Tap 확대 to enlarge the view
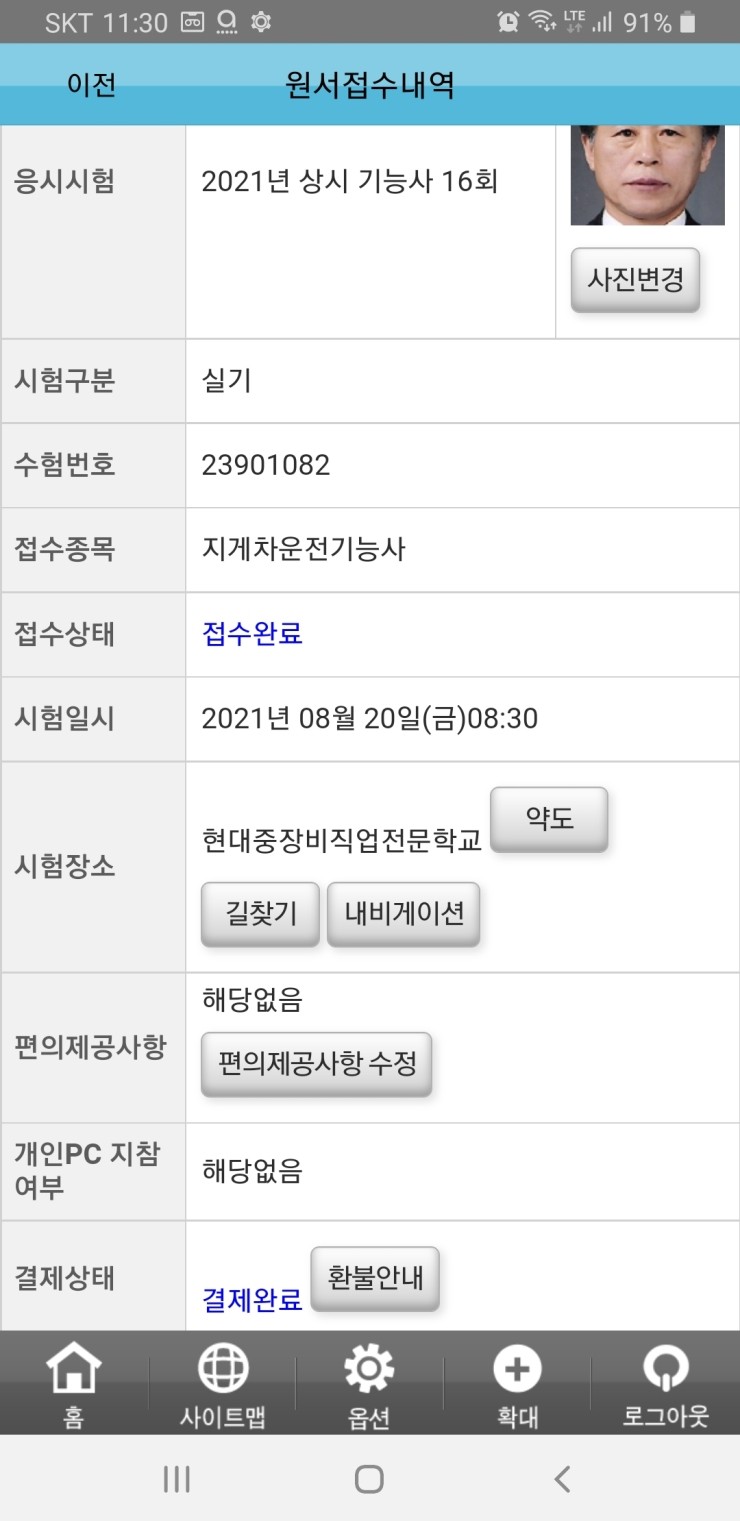Image resolution: width=740 pixels, height=1521 pixels. coord(517,1384)
